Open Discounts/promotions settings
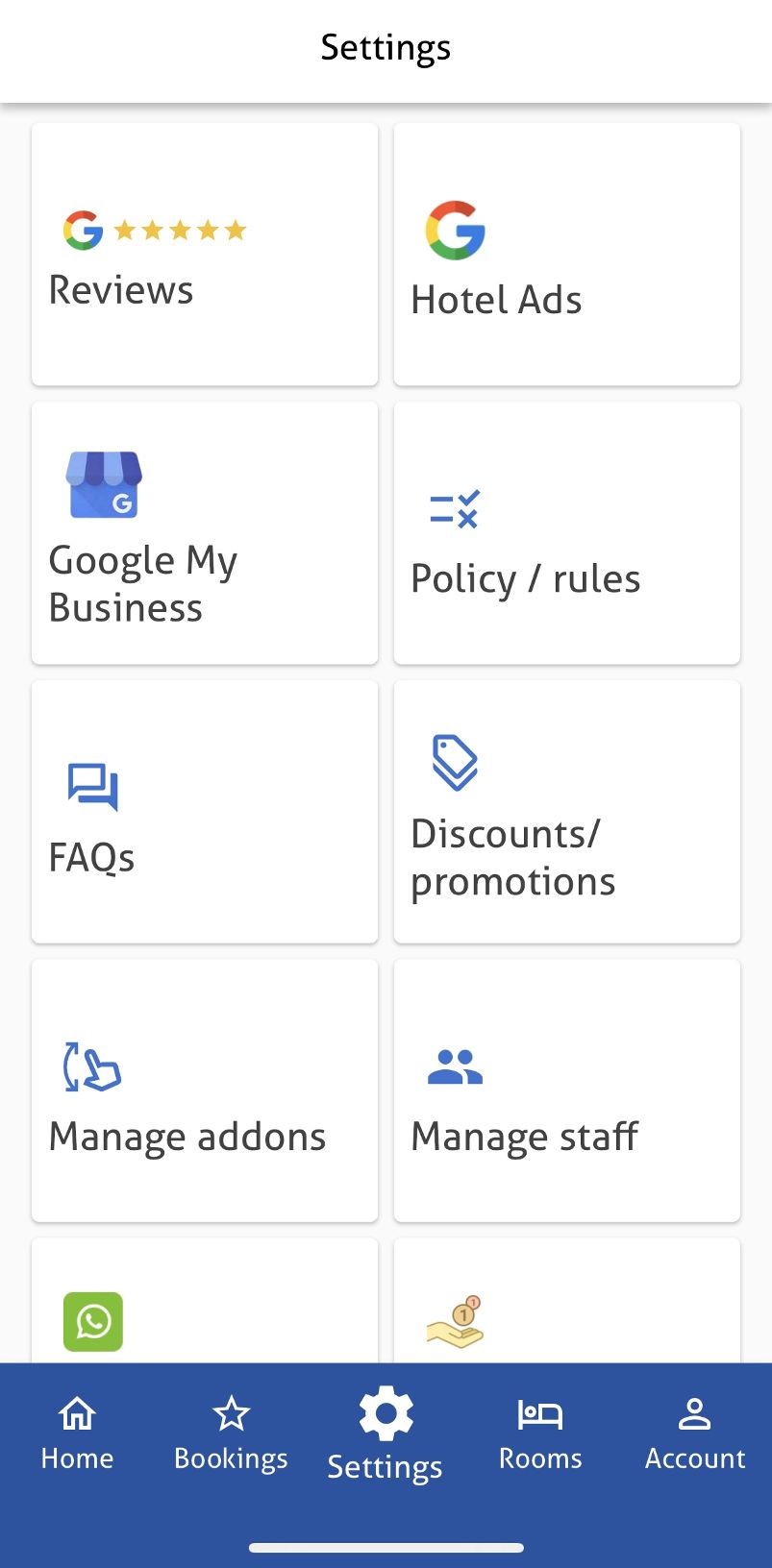This screenshot has height=1568, width=772. click(x=566, y=812)
